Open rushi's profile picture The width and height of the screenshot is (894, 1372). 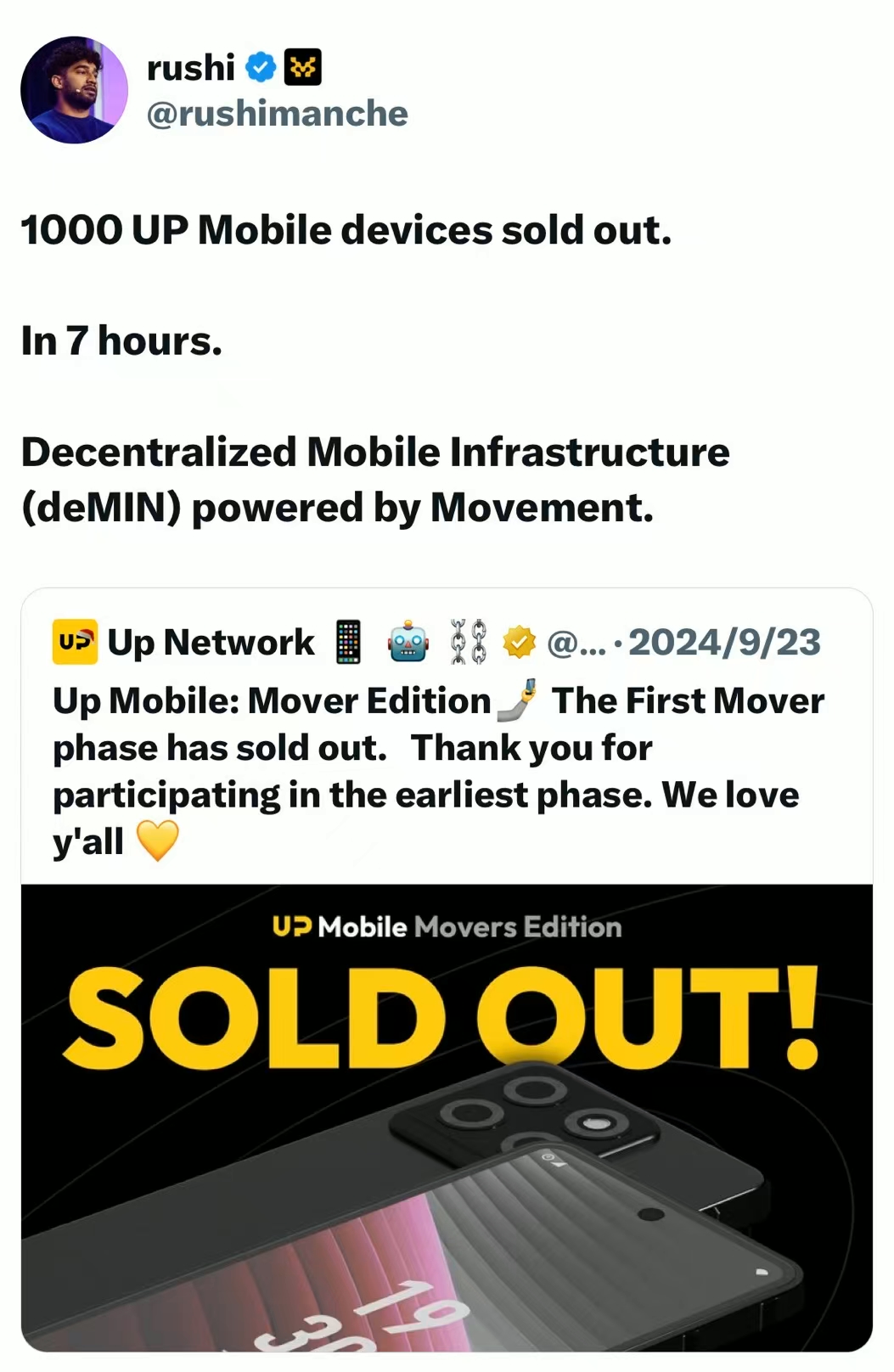(74, 90)
